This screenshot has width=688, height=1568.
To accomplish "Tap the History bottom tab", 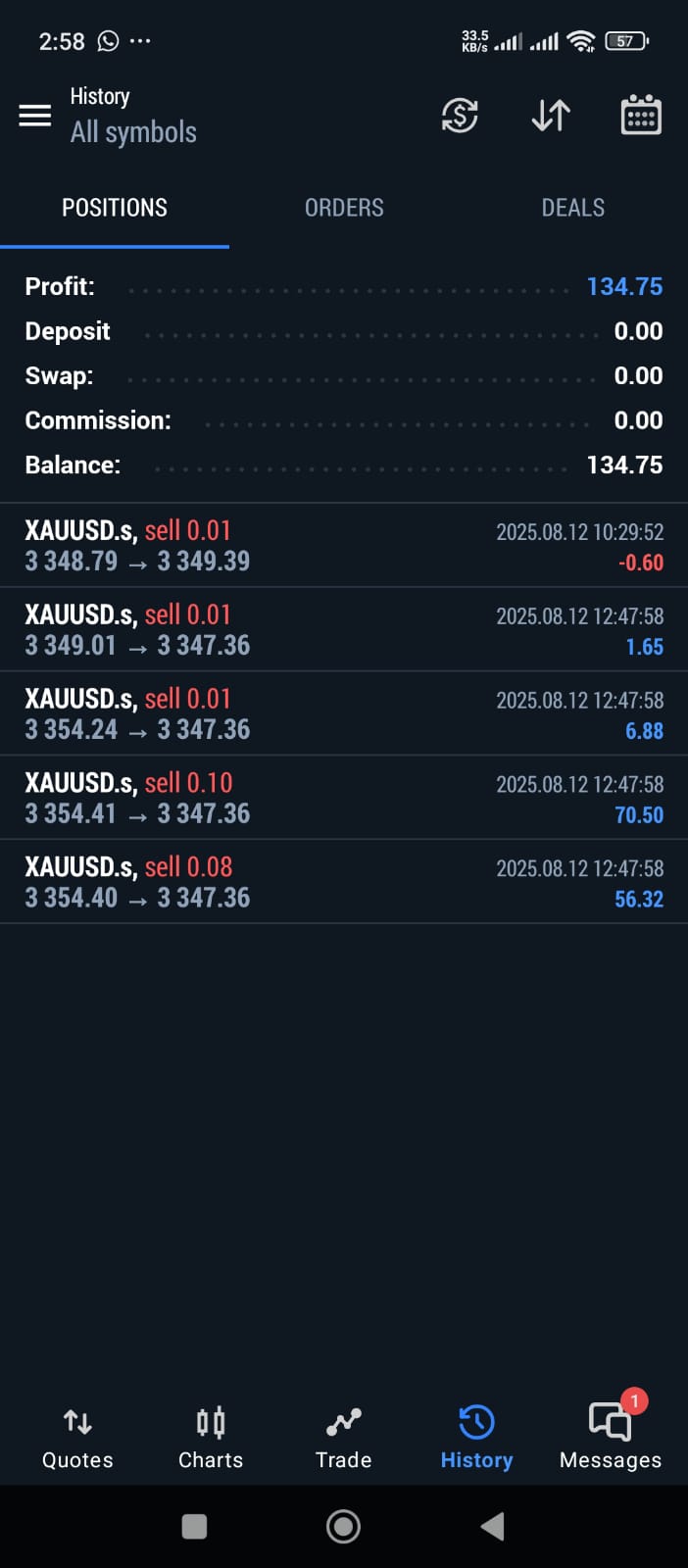I will coord(476,1437).
